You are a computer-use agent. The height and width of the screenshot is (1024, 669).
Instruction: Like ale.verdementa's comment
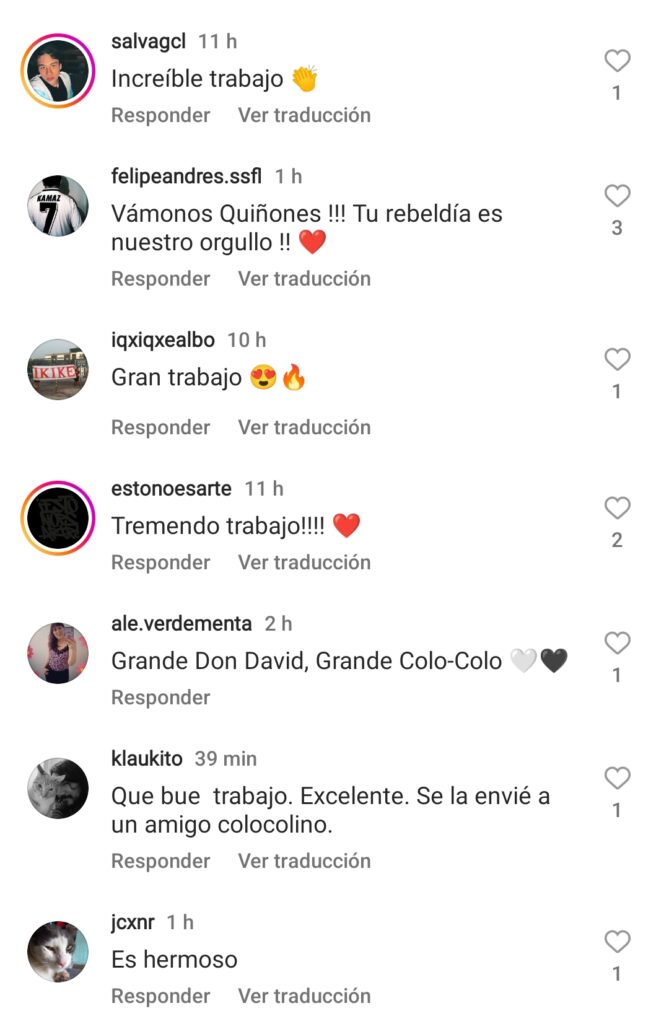click(617, 643)
